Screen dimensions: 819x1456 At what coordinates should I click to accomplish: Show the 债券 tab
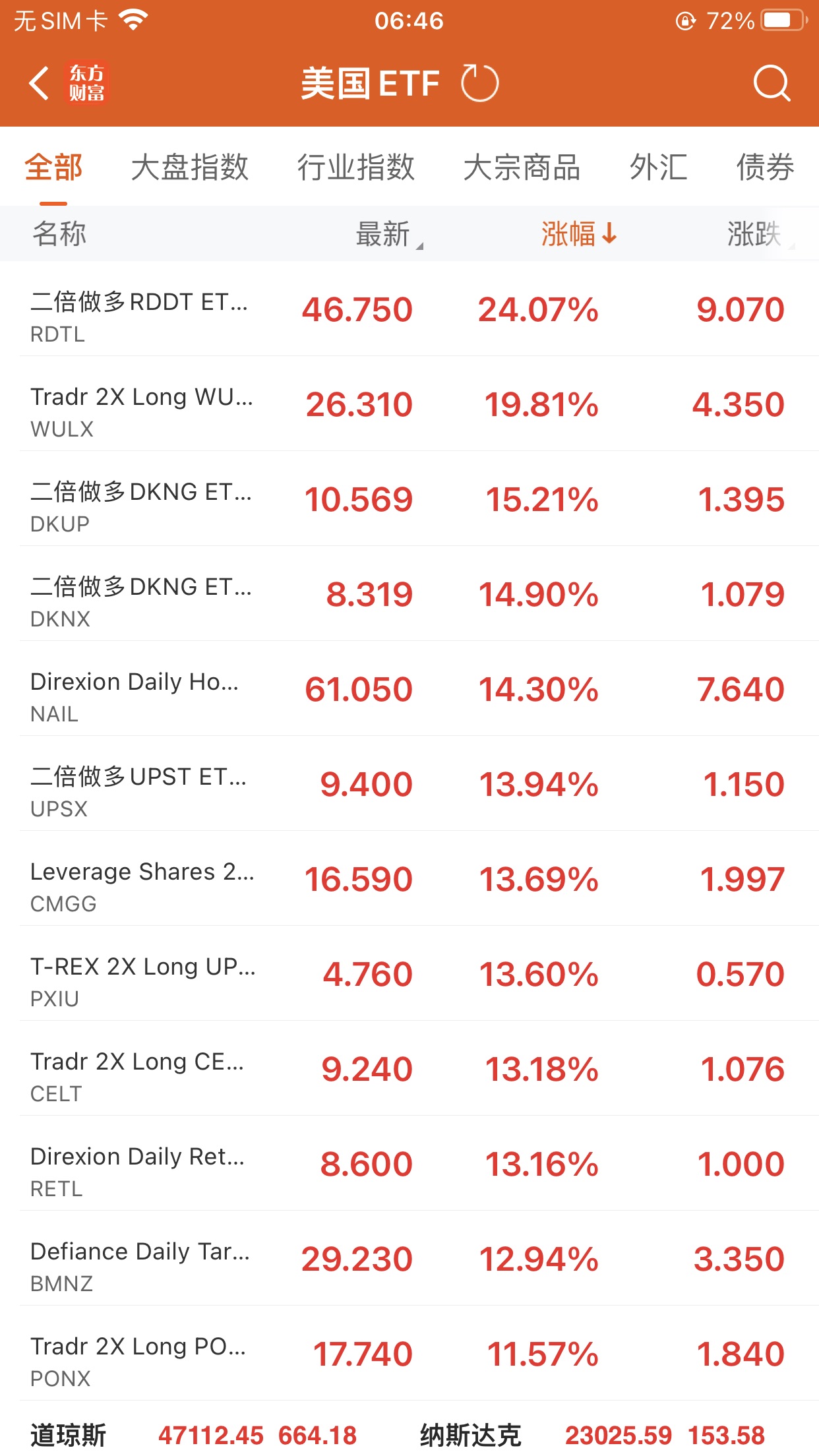[x=765, y=167]
